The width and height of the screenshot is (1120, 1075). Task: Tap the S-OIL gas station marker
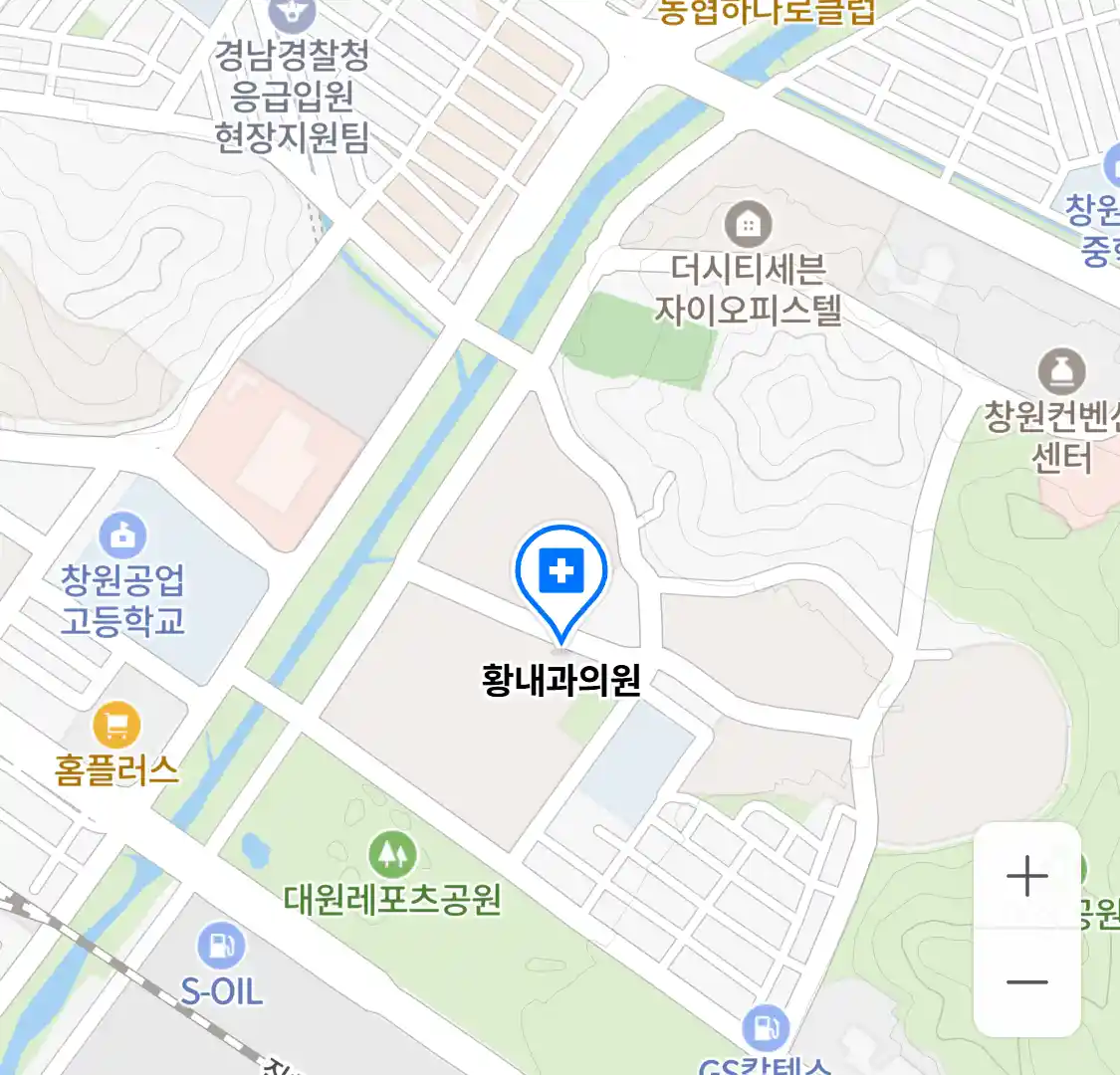point(221,946)
